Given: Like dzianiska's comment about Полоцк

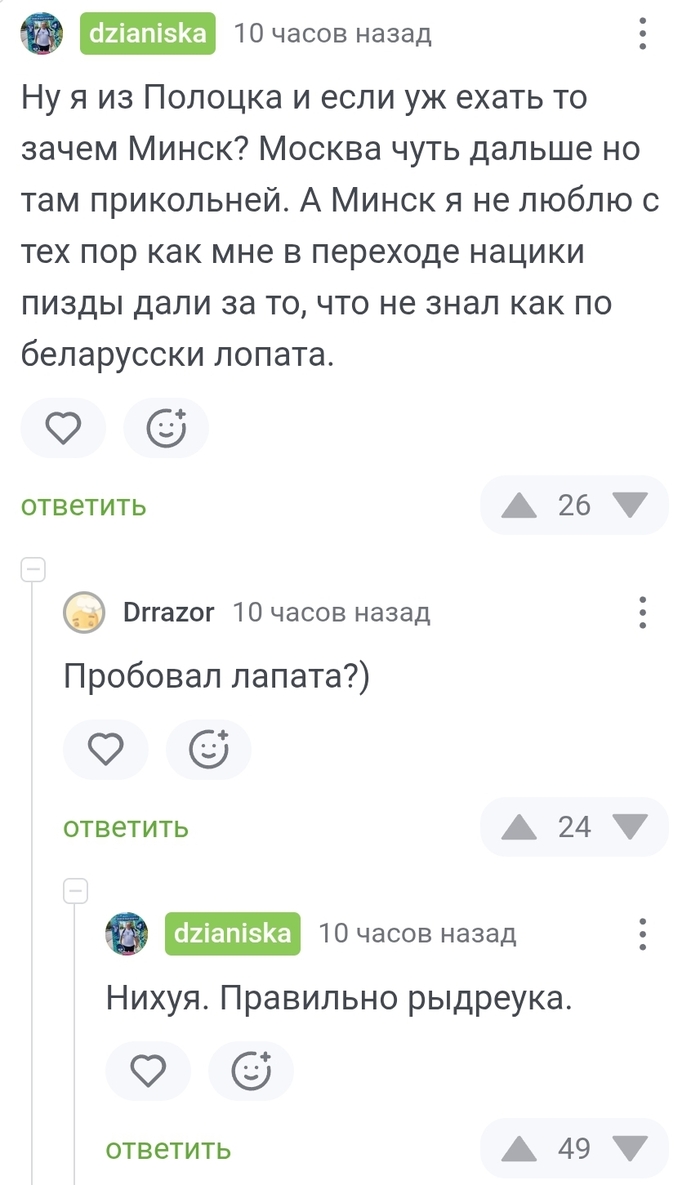Looking at the screenshot, I should tap(63, 428).
